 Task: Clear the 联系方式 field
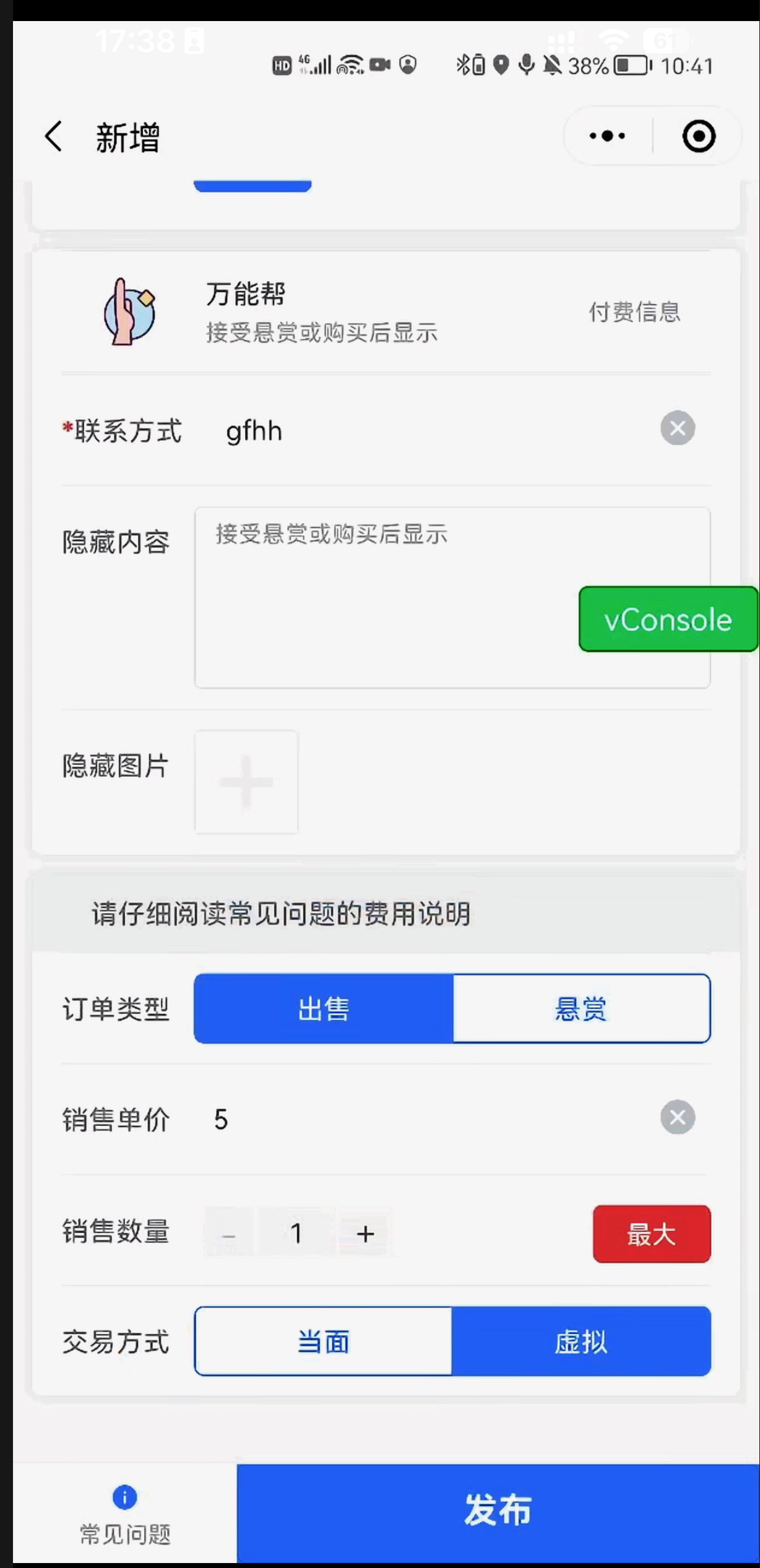point(678,428)
